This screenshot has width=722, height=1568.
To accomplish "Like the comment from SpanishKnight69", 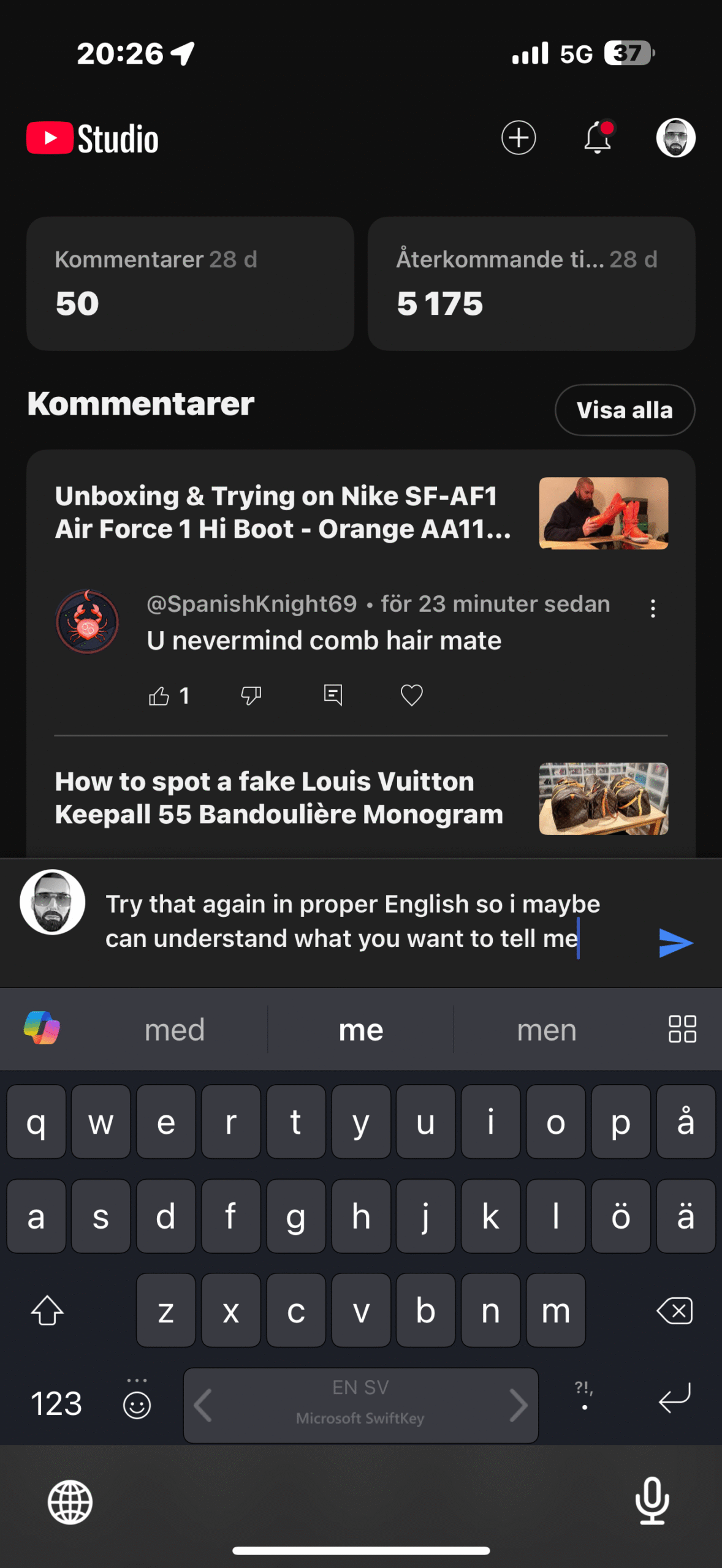I will tap(159, 696).
